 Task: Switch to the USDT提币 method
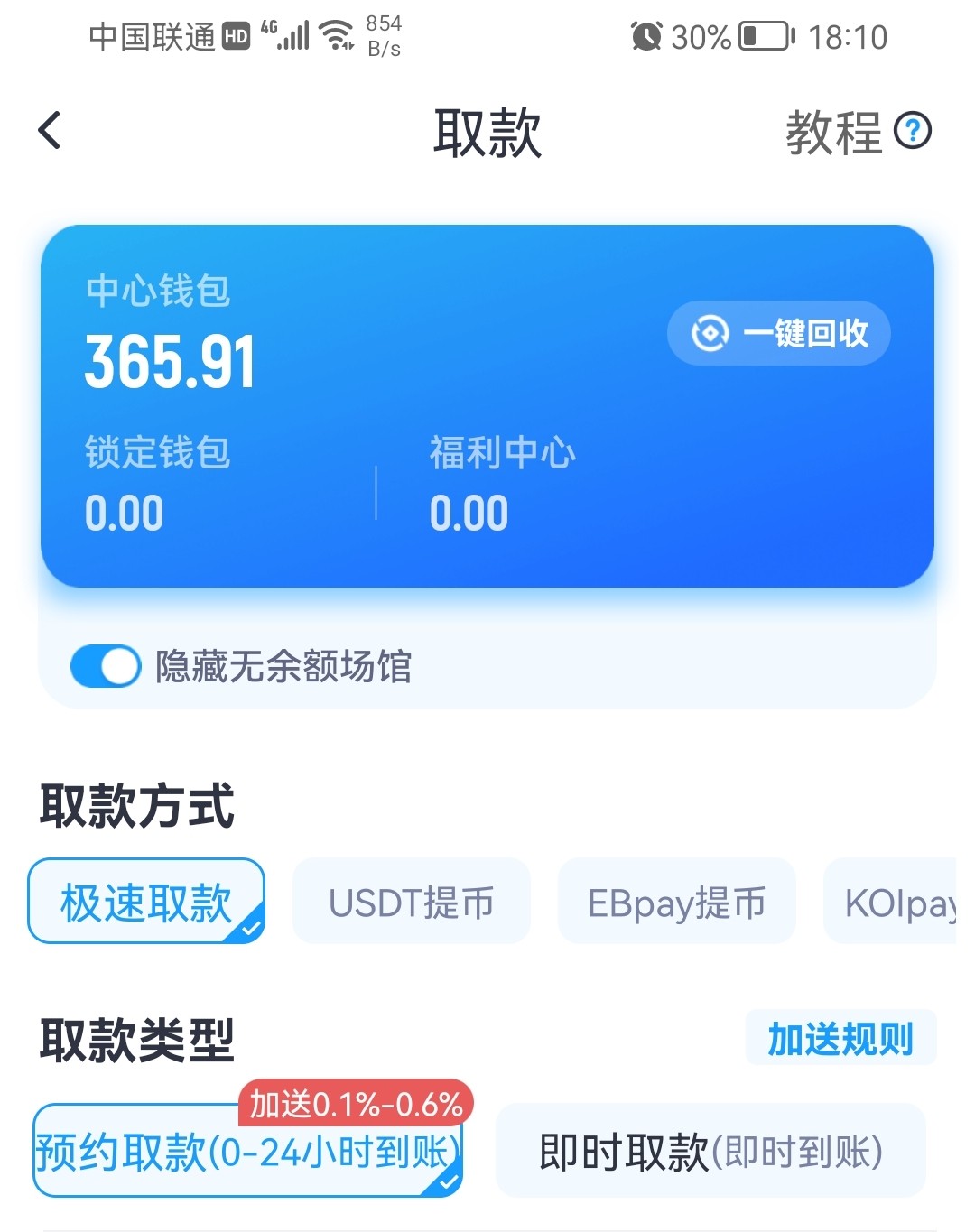click(412, 901)
